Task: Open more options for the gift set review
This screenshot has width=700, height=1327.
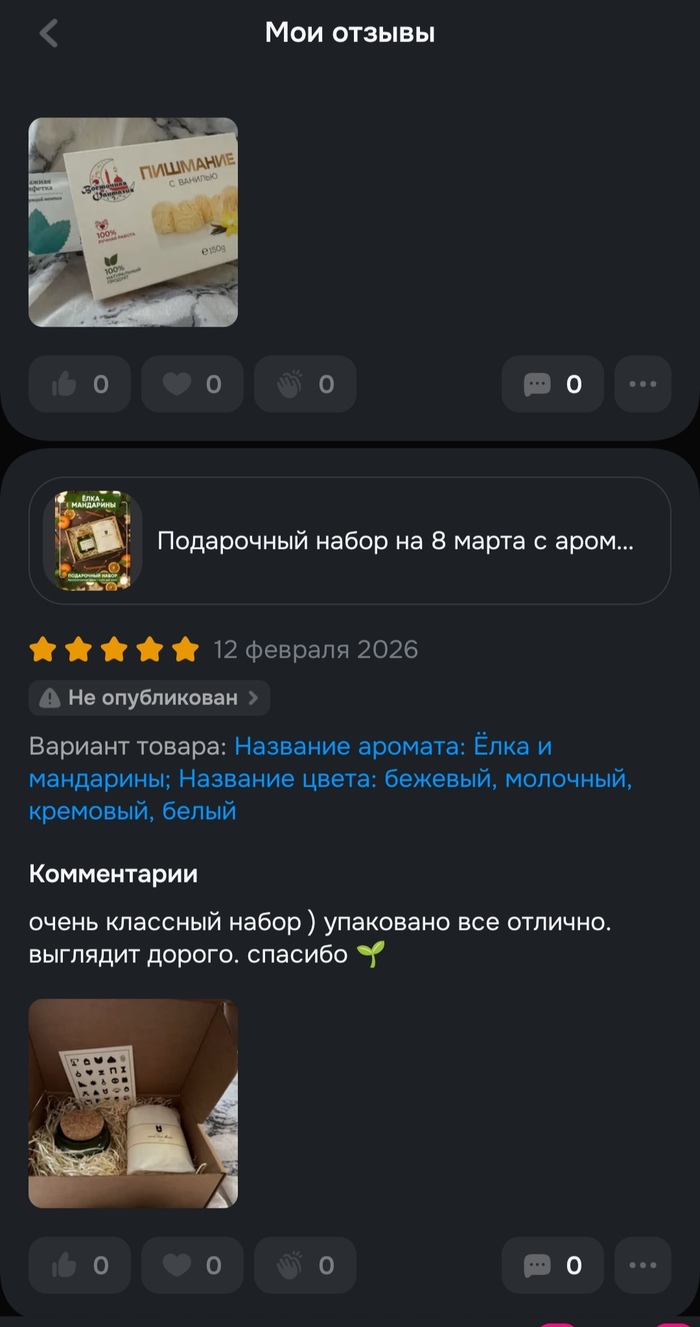Action: (642, 1265)
